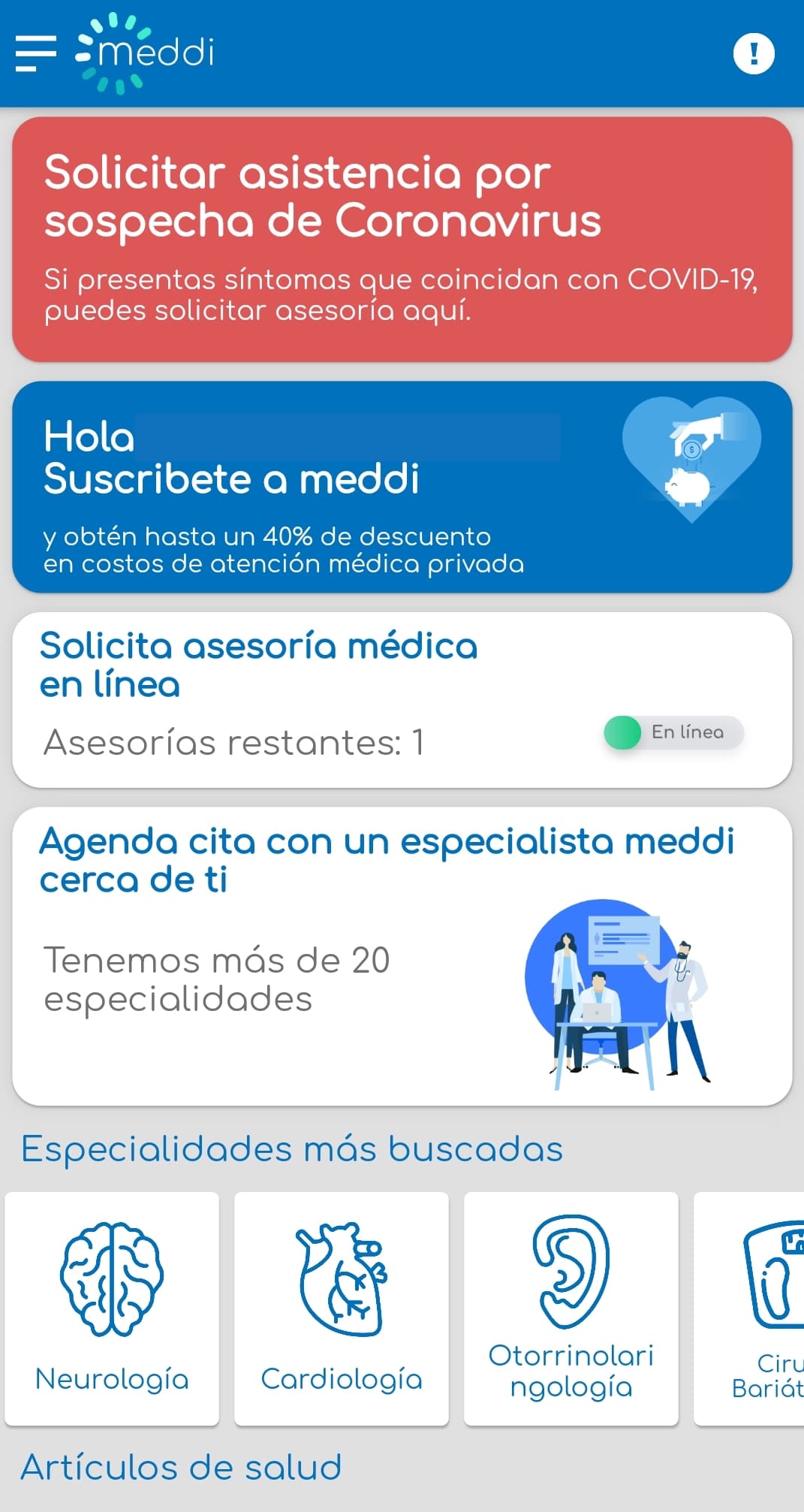Open the Coronavirus assistance request card

point(402,239)
